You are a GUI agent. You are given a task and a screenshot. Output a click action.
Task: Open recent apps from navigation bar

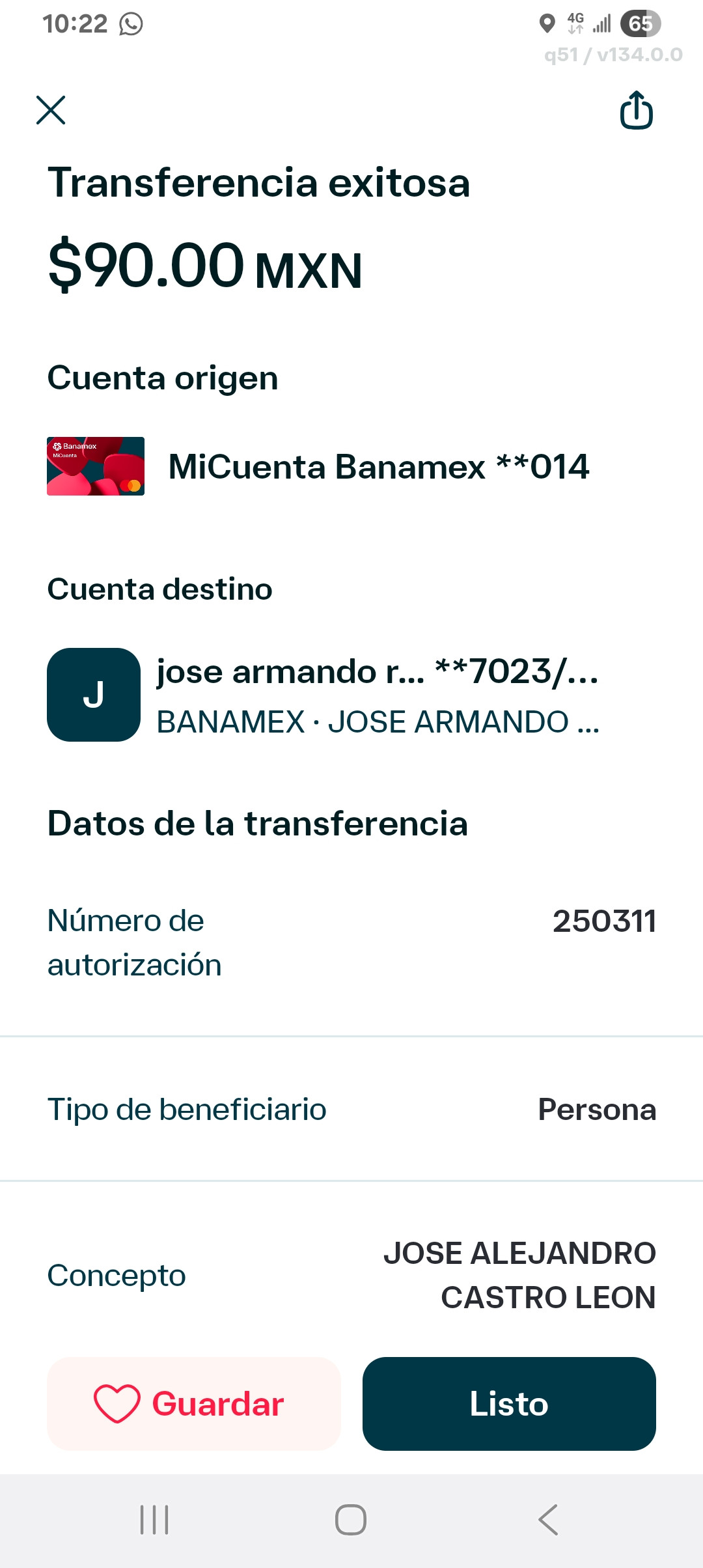point(155,1520)
